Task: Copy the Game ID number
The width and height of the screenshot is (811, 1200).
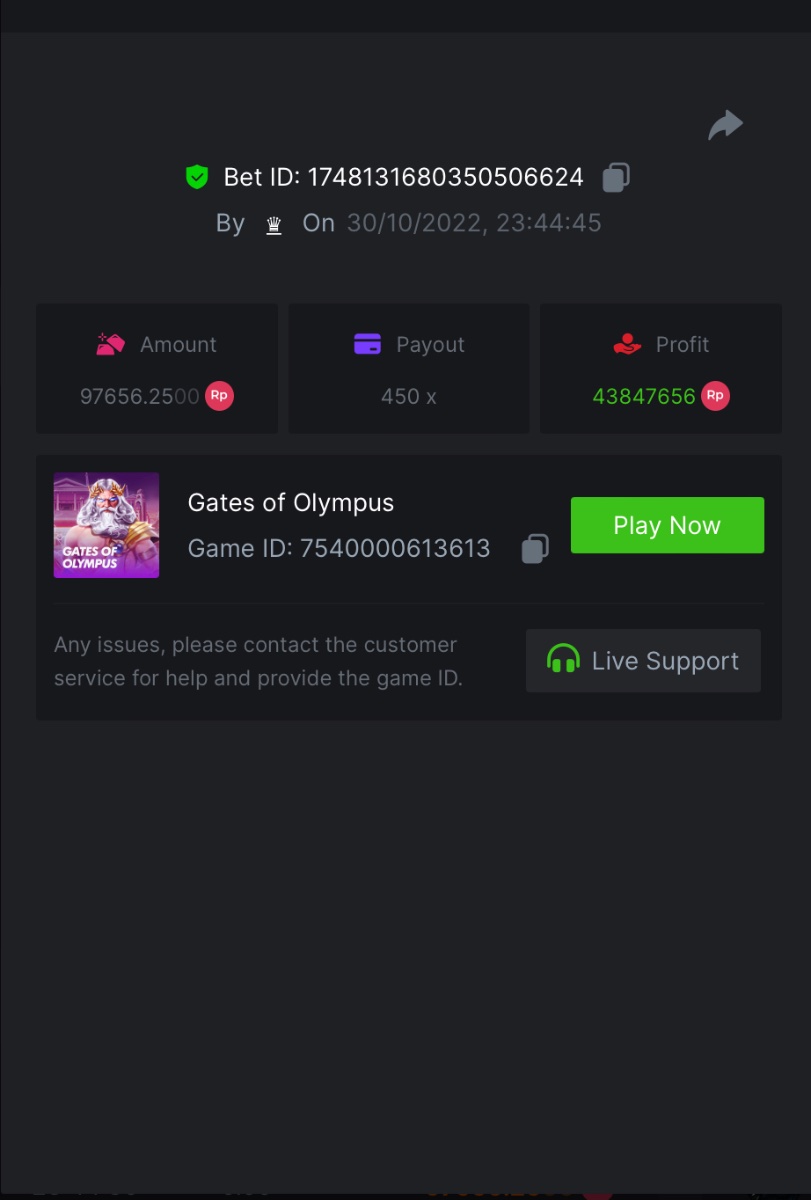Action: tap(535, 549)
